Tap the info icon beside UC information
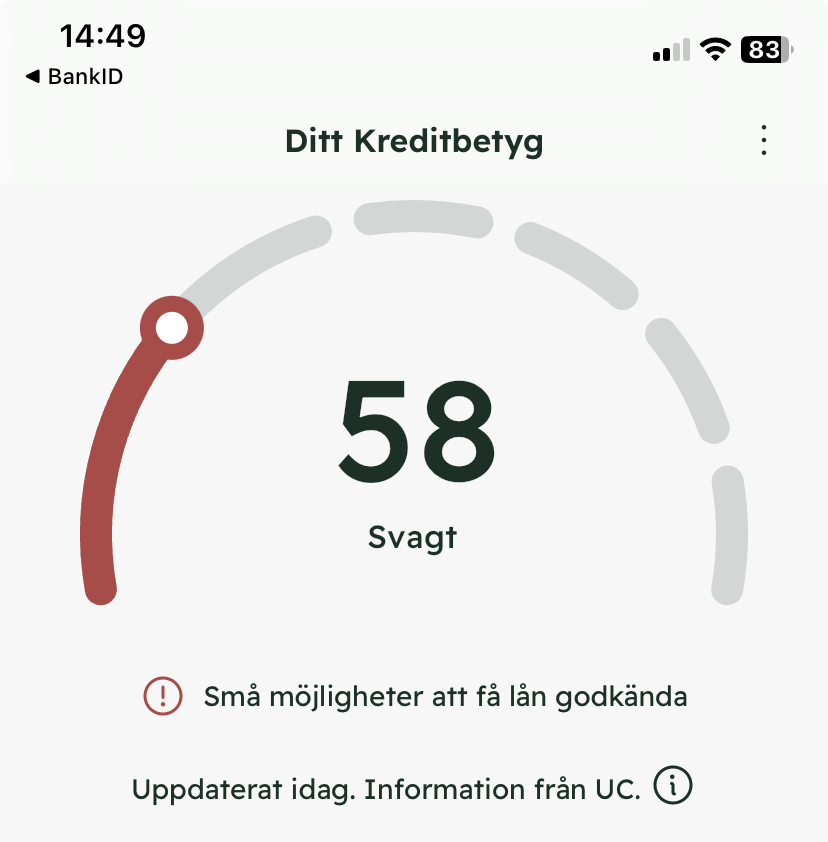The width and height of the screenshot is (828, 842). pos(673,787)
